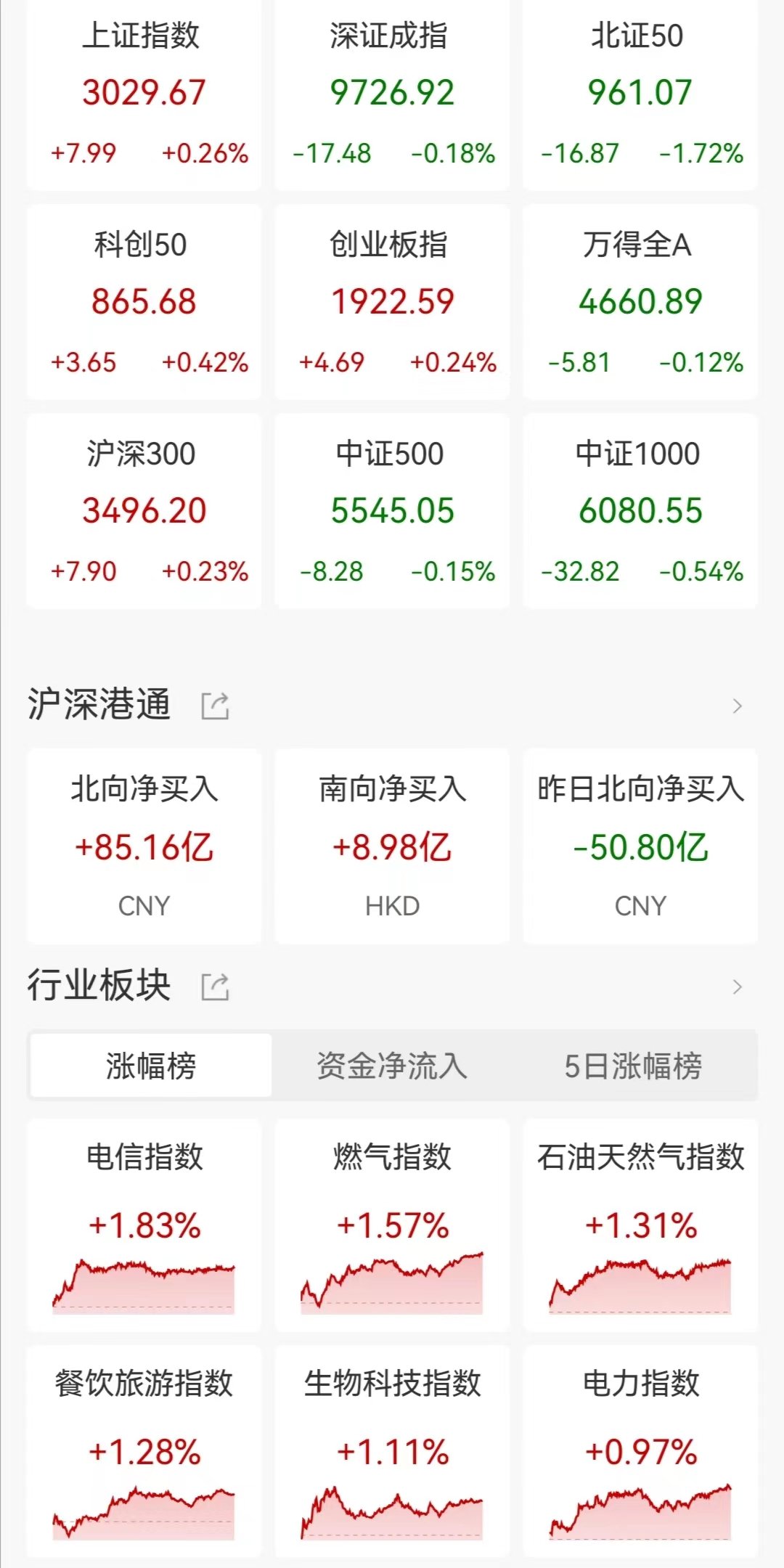Screen dimensions: 784x1568
Task: View 北证50 index details
Action: 640,94
